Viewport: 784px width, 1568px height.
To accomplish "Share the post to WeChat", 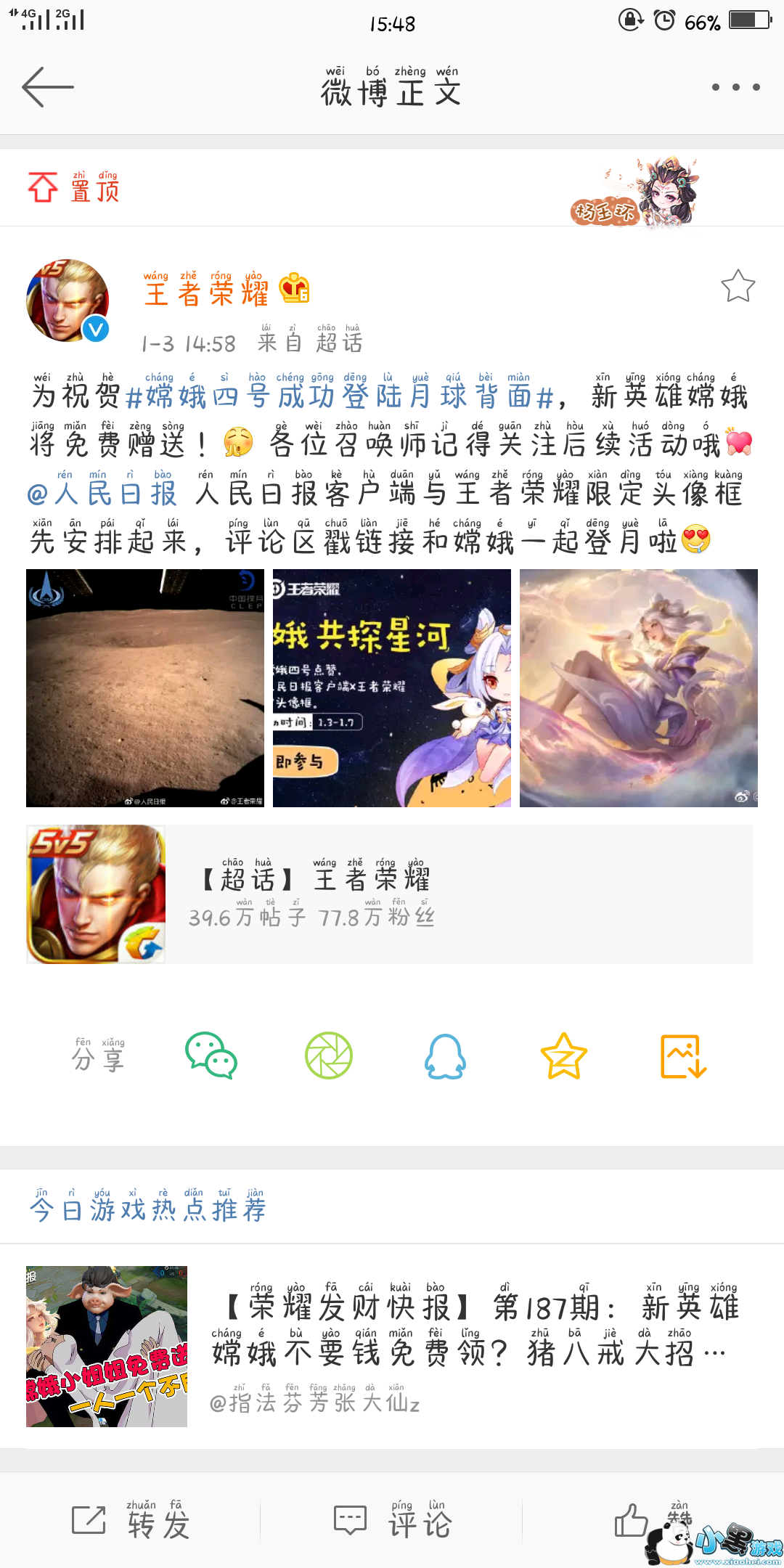I will click(211, 1055).
